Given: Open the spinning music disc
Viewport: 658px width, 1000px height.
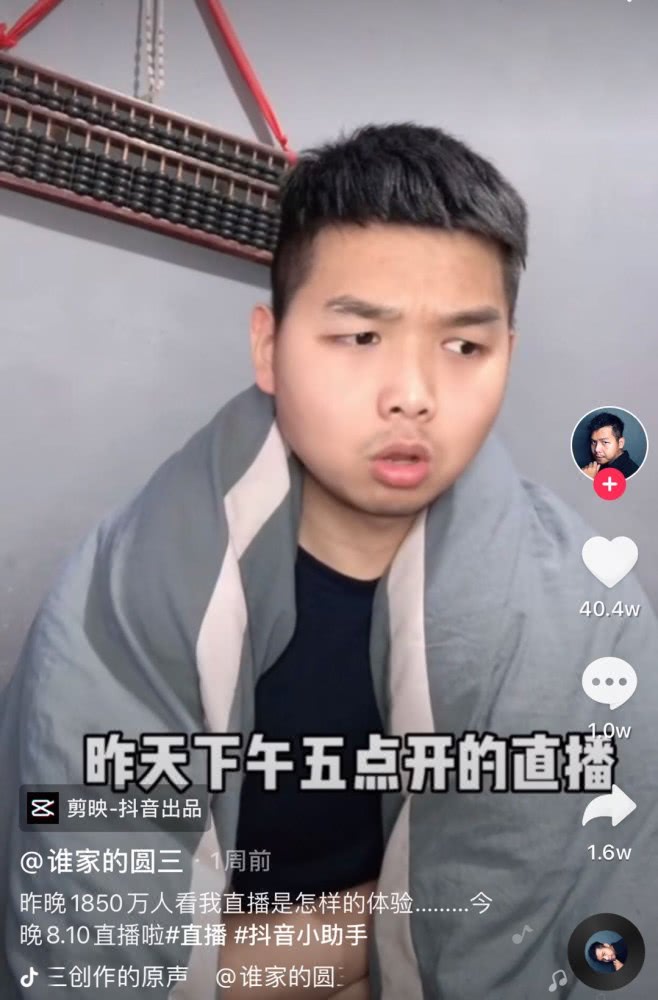Looking at the screenshot, I should (606, 951).
